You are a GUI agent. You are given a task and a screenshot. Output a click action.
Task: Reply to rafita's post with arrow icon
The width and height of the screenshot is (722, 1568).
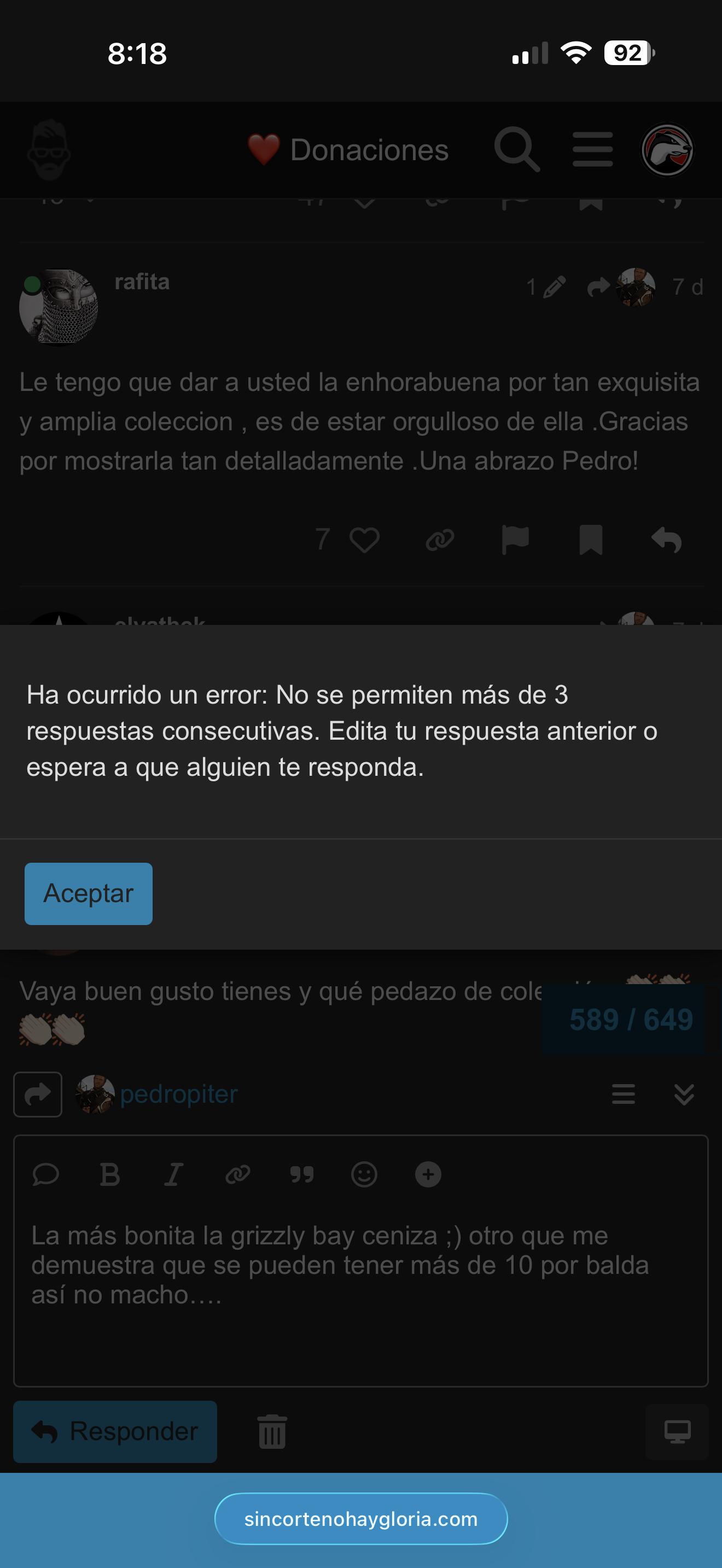pos(666,540)
